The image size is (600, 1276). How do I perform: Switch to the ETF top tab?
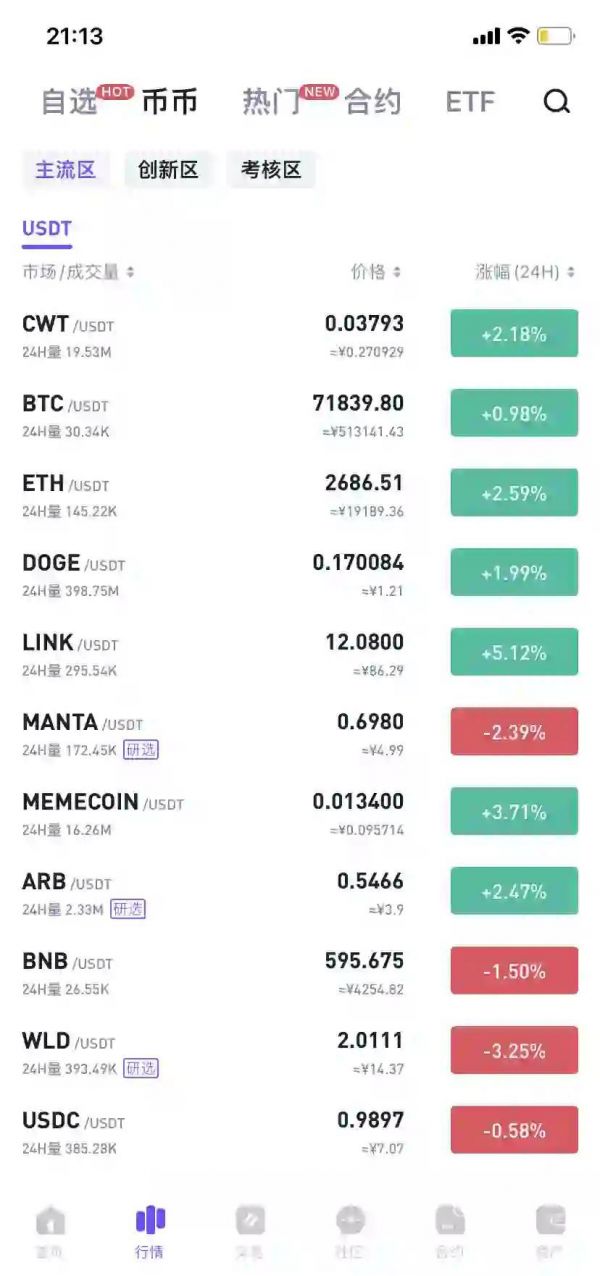(x=470, y=101)
